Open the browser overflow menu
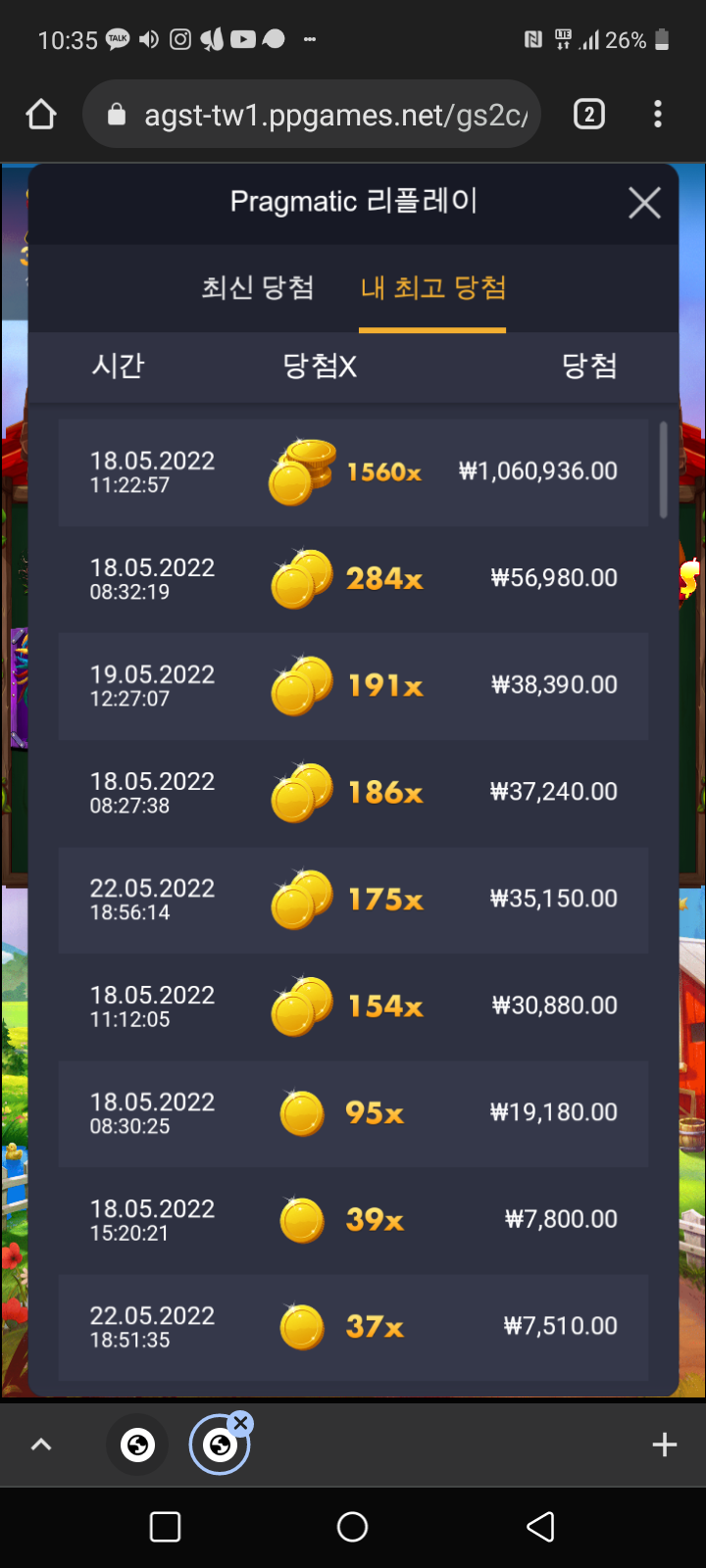The height and width of the screenshot is (1568, 706). (658, 115)
